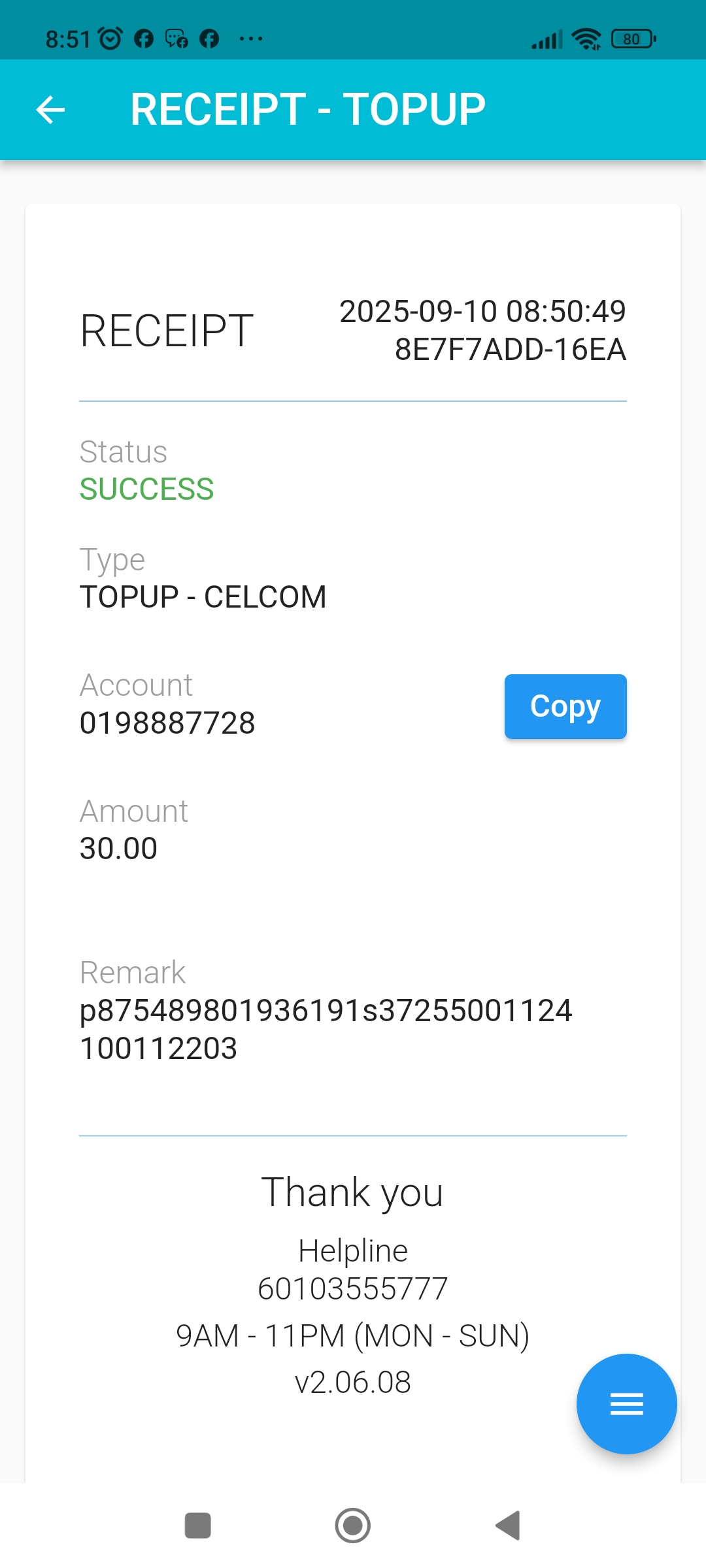Go back using the app bar arrow

tap(50, 109)
